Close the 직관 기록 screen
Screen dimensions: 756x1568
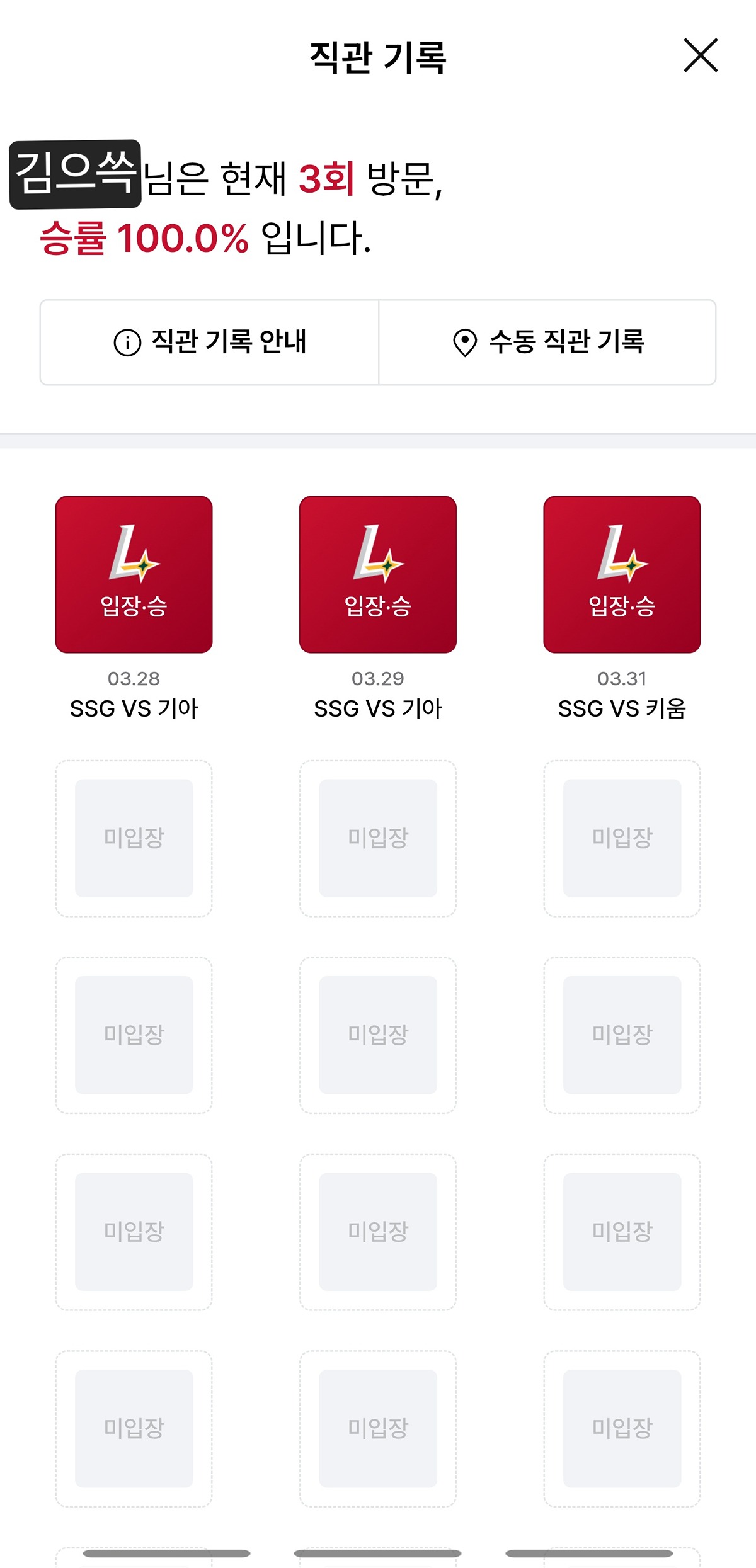701,55
